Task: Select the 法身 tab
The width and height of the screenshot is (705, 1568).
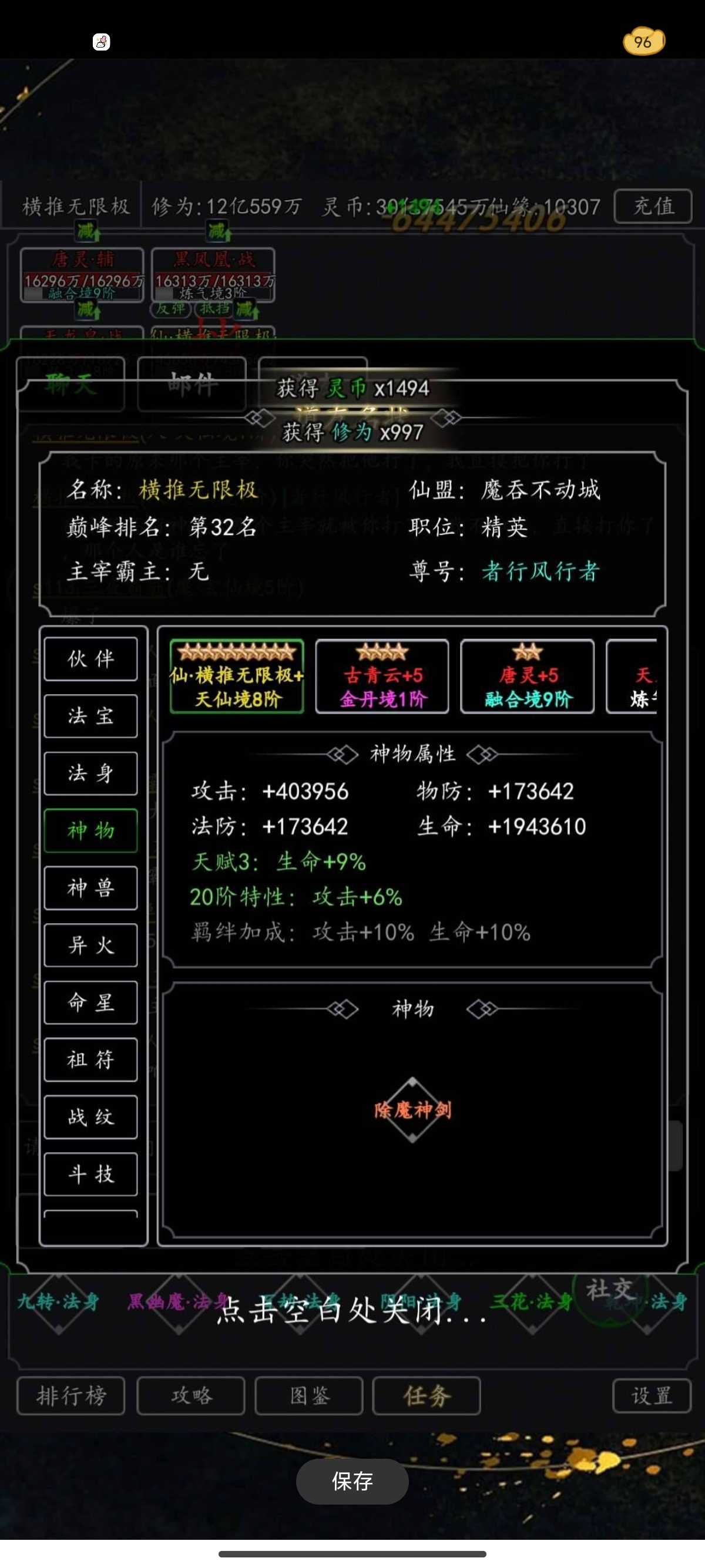Action: point(90,773)
